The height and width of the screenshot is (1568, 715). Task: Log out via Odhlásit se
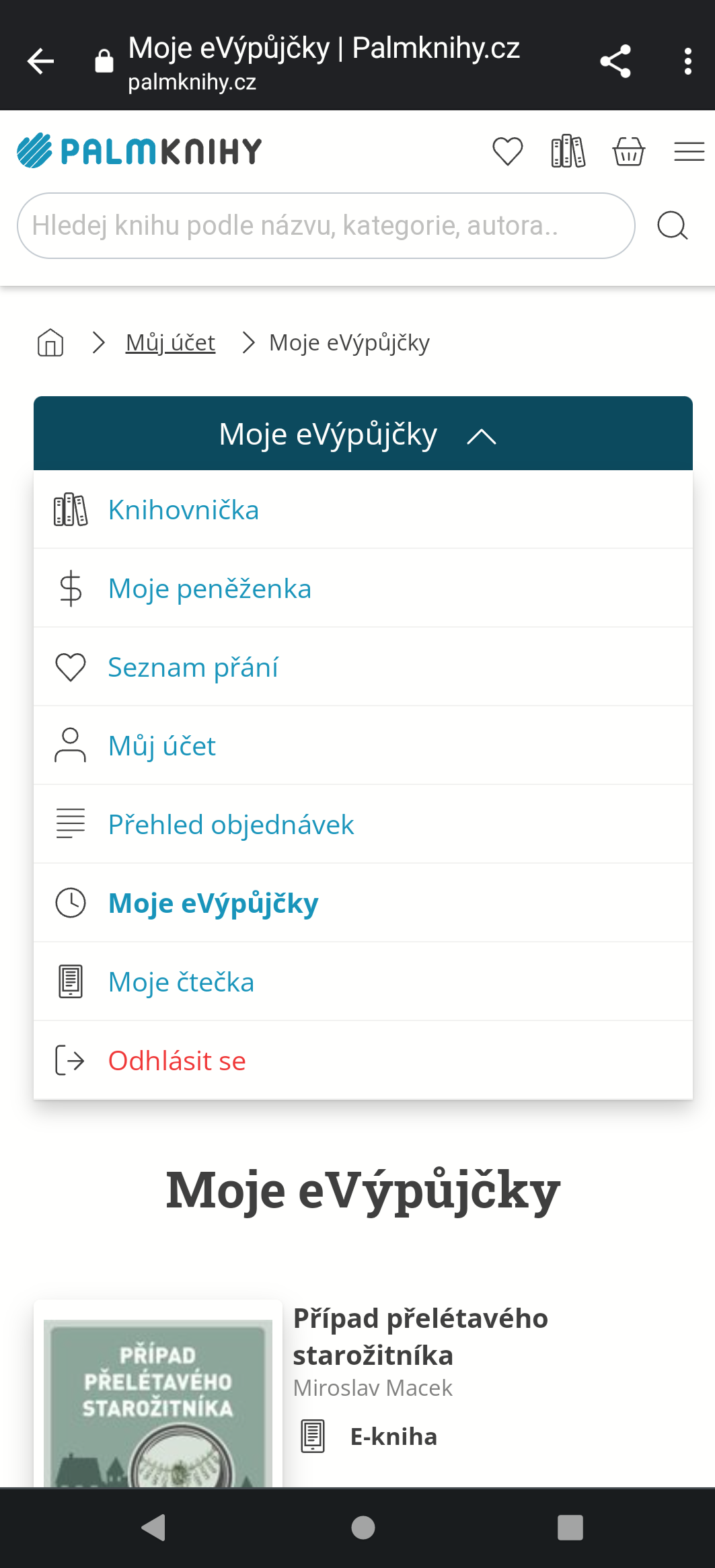pos(363,1061)
